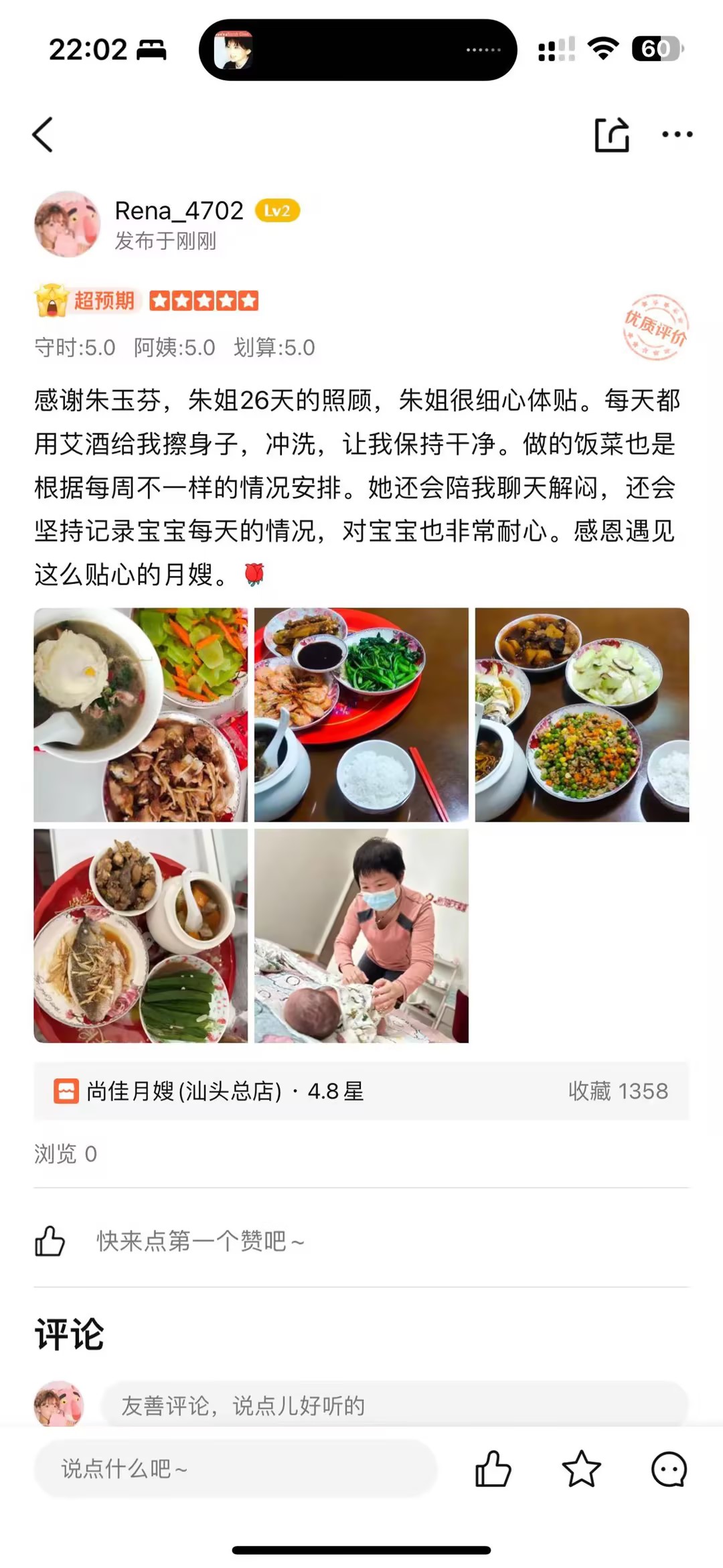723x1568 pixels.
Task: Open the three-dot overflow menu
Action: point(677,135)
